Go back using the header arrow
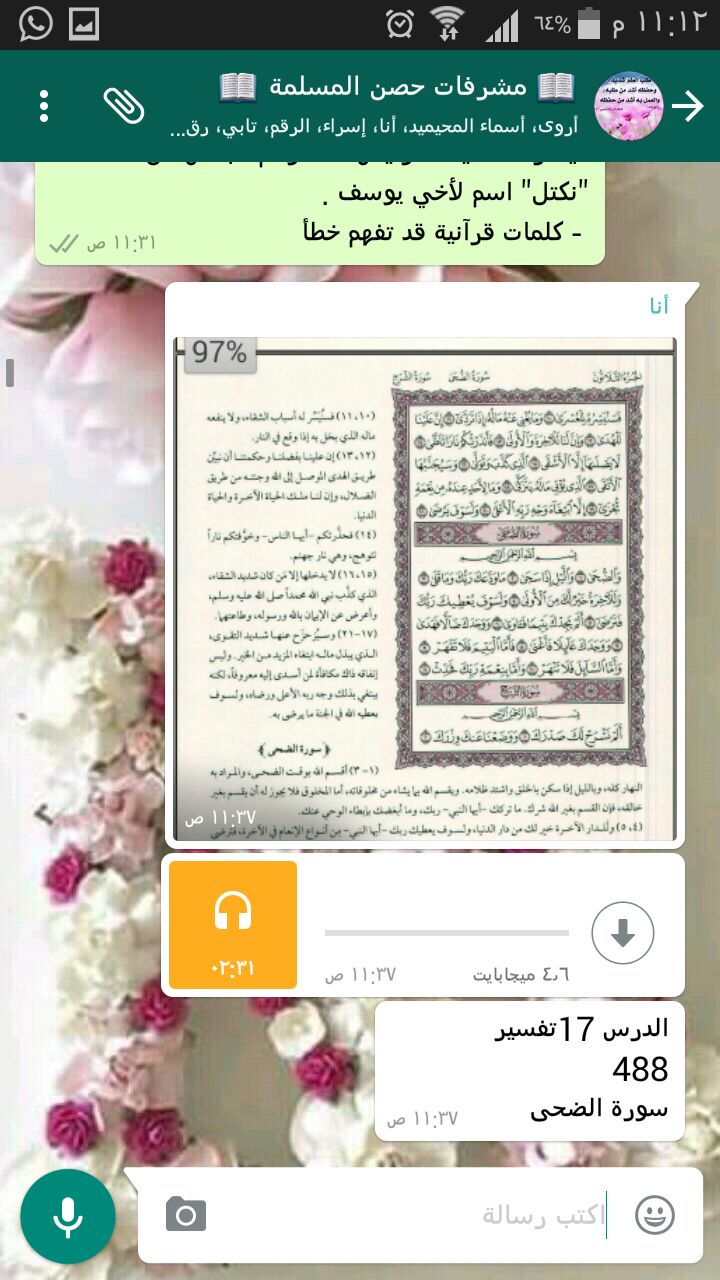The height and width of the screenshot is (1280, 720). [688, 106]
